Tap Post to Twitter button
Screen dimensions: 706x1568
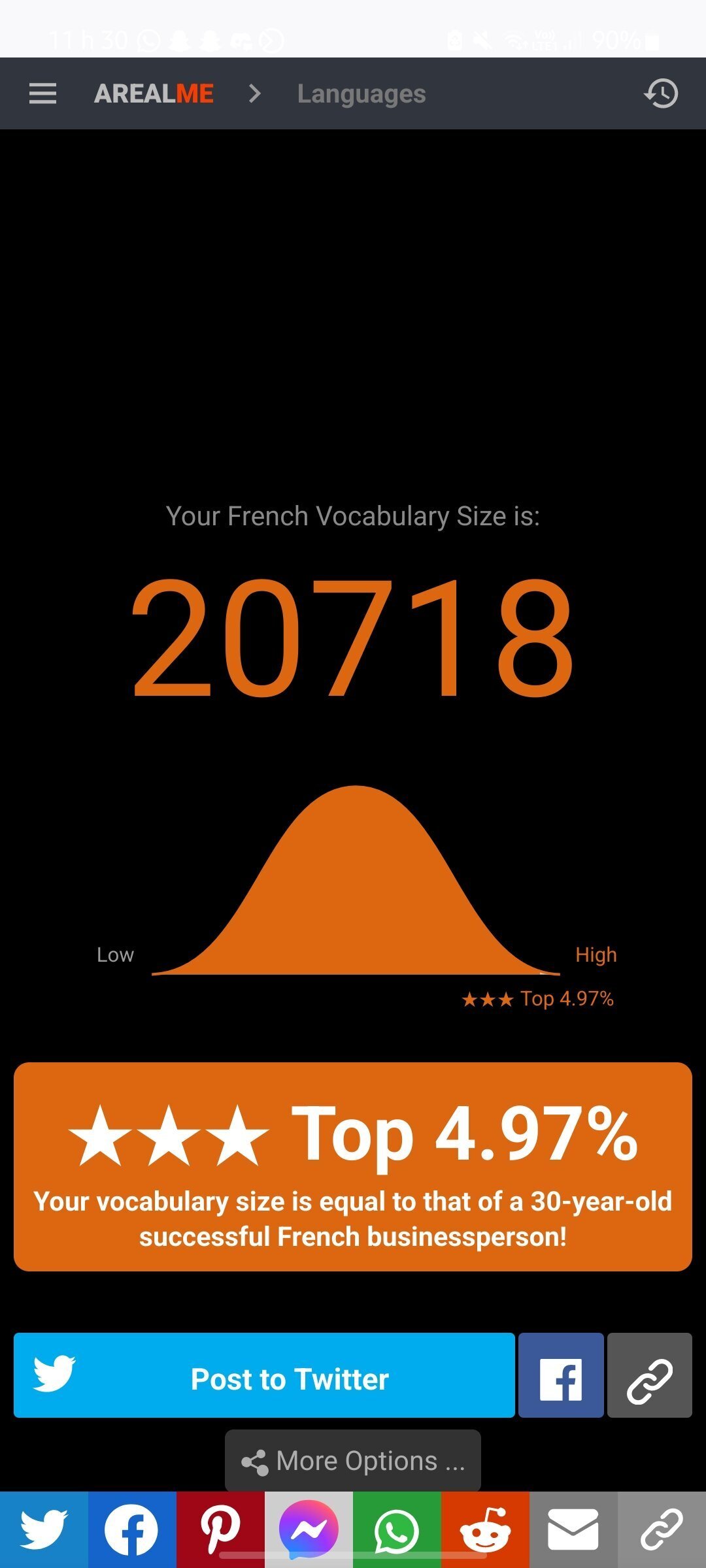(264, 1375)
